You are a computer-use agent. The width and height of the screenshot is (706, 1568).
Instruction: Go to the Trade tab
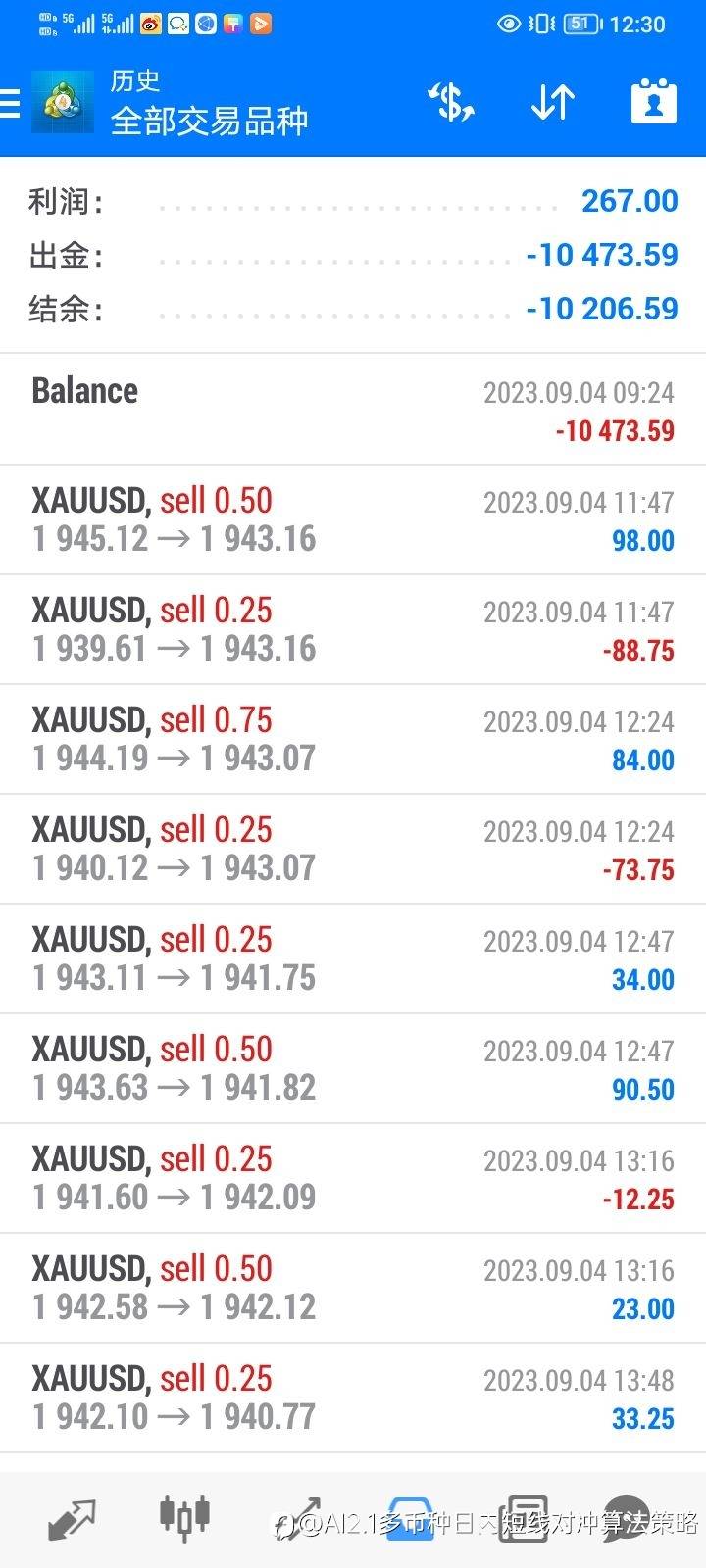tap(297, 1519)
